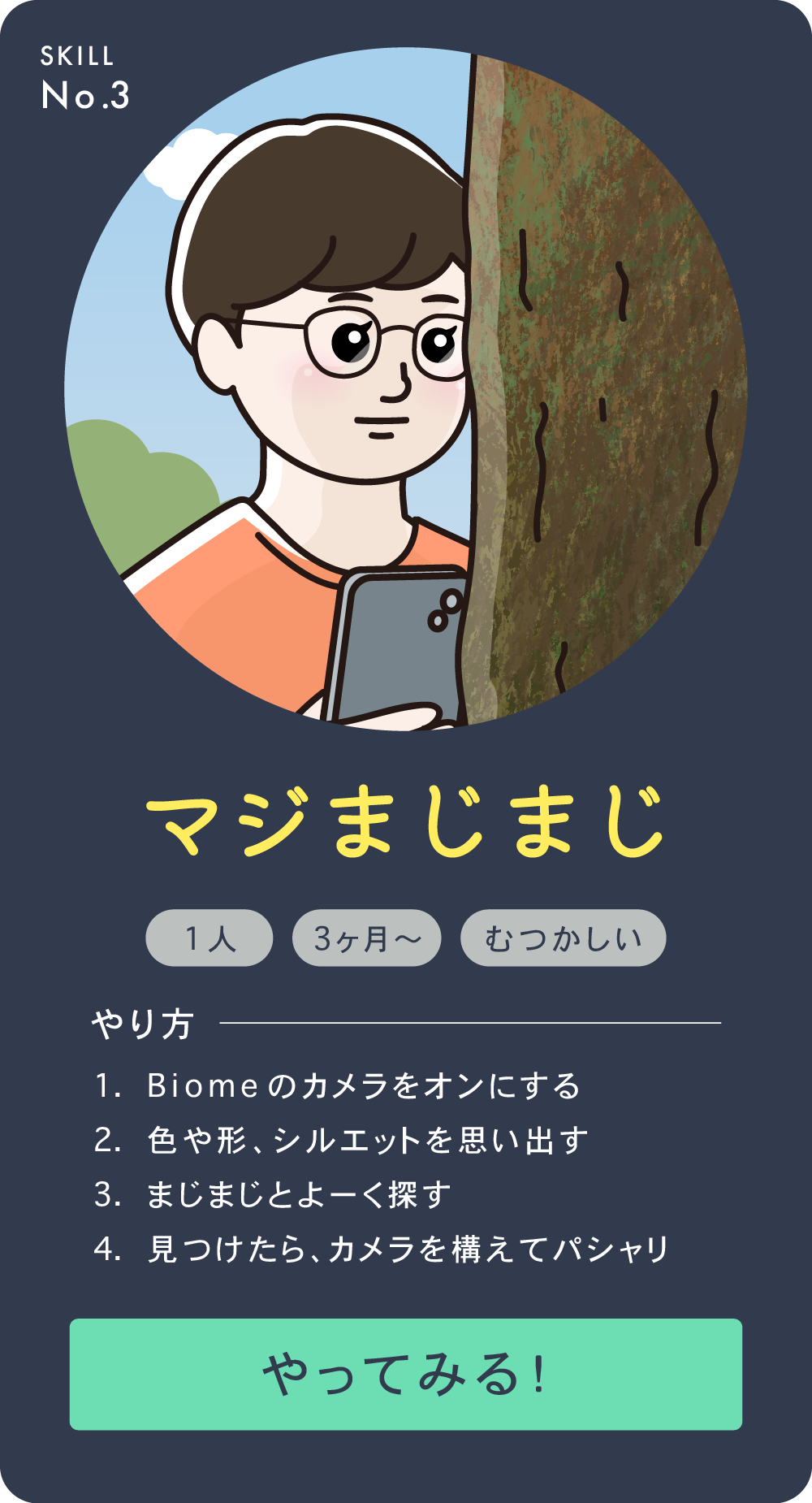Tap the やってみる! button
Screen dimensions: 812x1503
coord(405,1374)
